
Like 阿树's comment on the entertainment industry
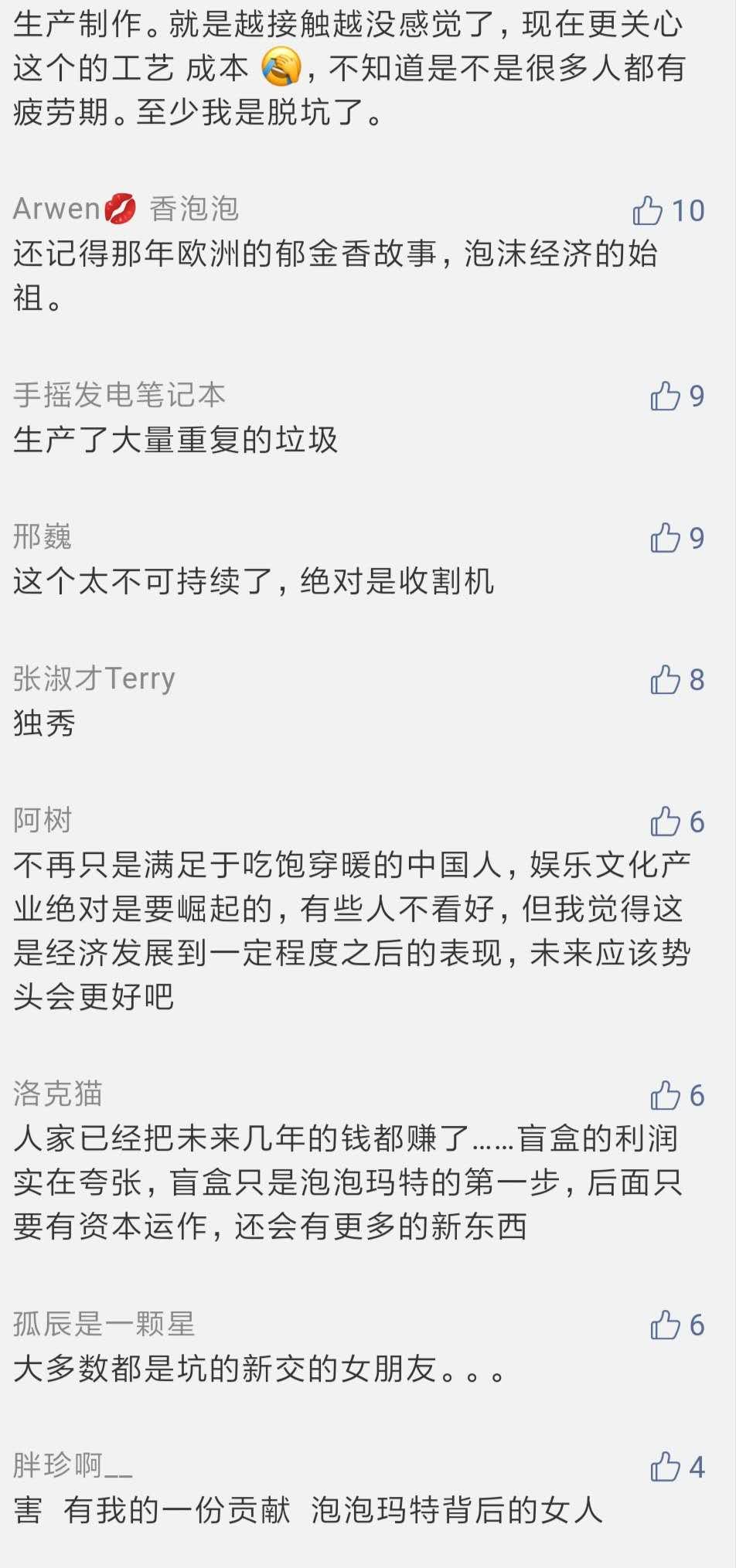tap(665, 821)
